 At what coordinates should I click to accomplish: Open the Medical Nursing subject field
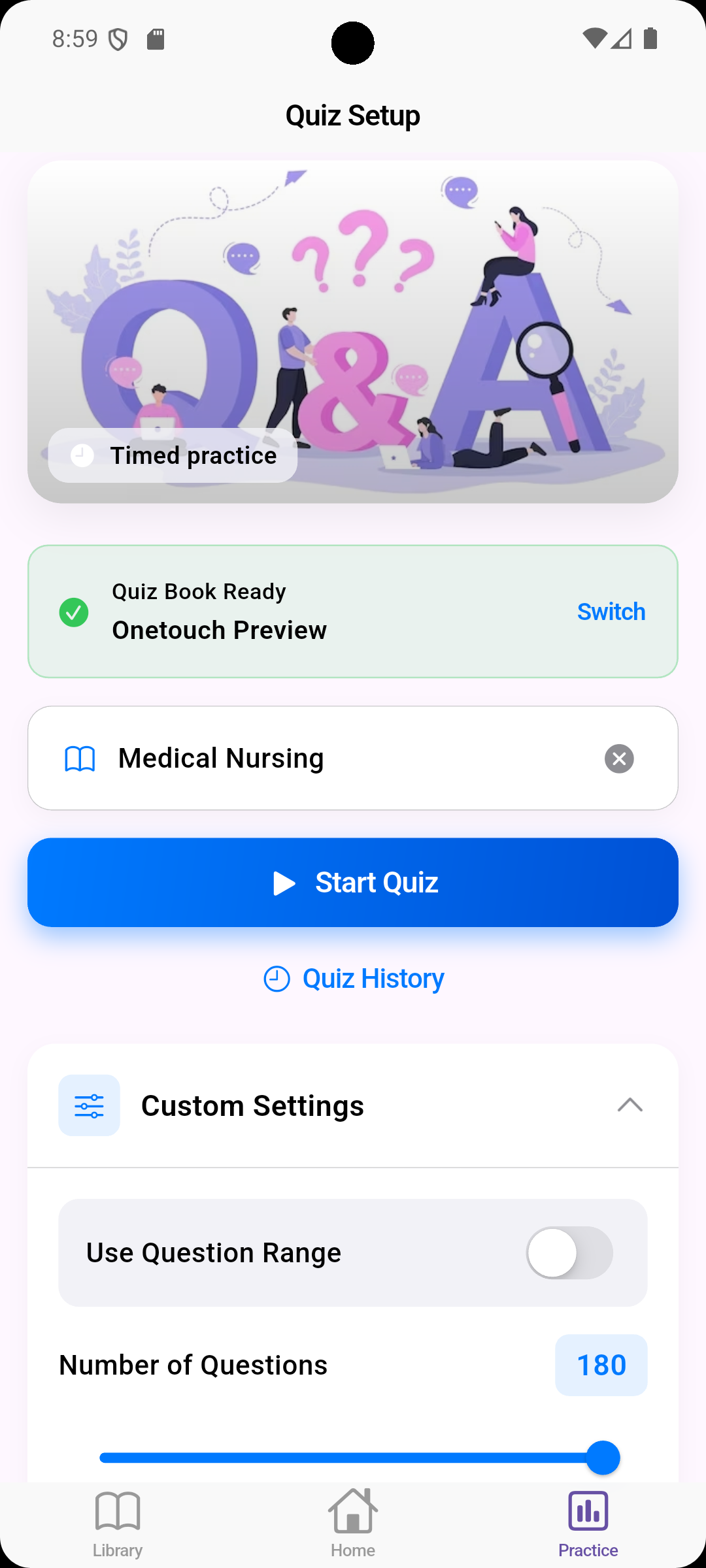(x=327, y=759)
